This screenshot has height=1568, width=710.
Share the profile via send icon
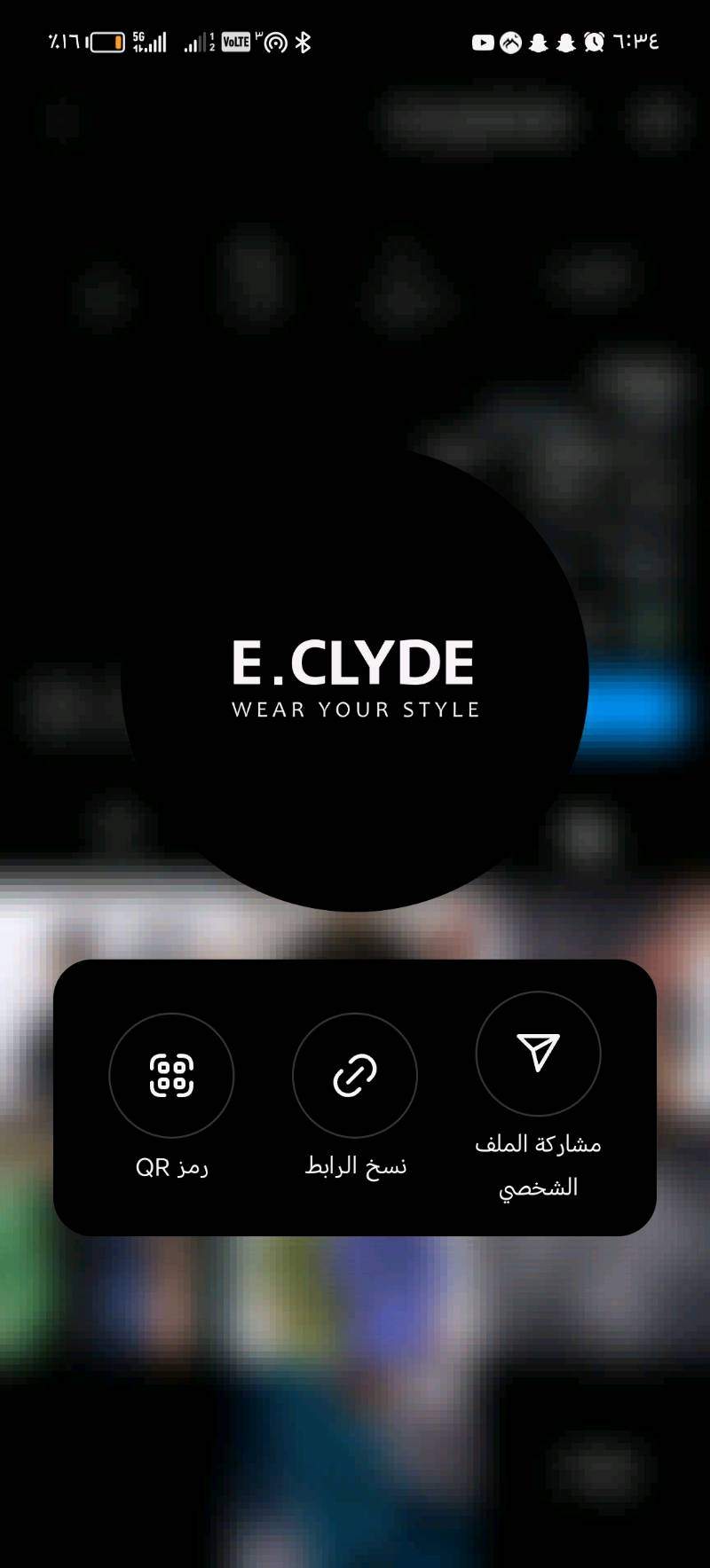[538, 1054]
